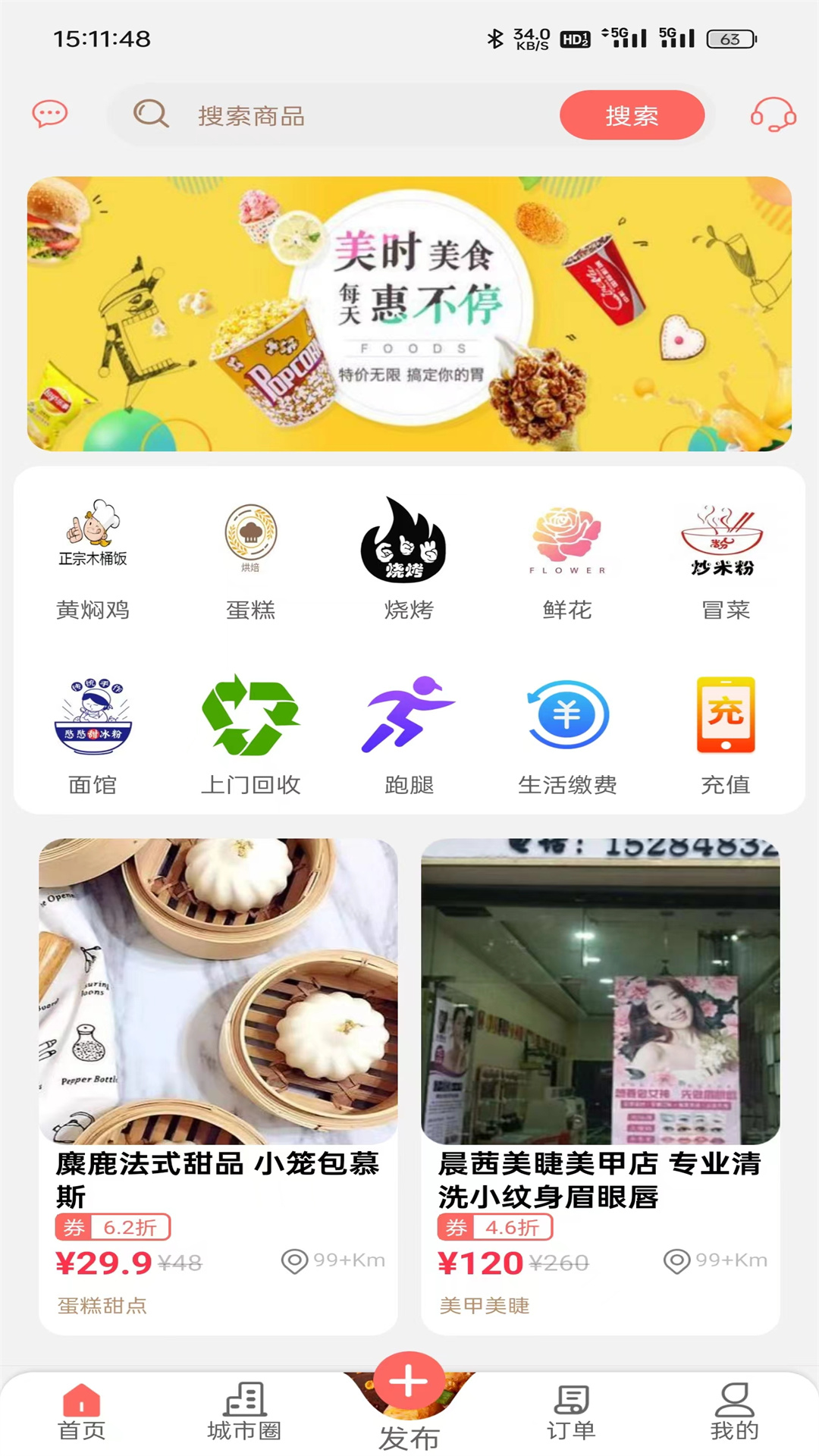Screen dimensions: 819x1456
Task: Switch to the 订单 tab
Action: [571, 1411]
